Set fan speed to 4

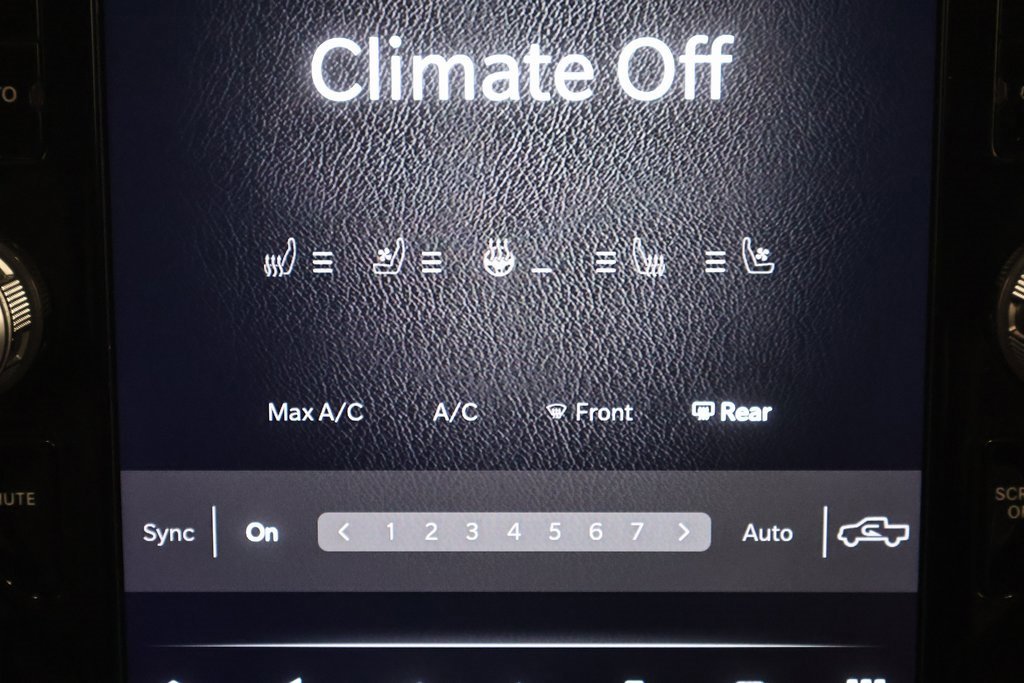pyautogui.click(x=513, y=533)
